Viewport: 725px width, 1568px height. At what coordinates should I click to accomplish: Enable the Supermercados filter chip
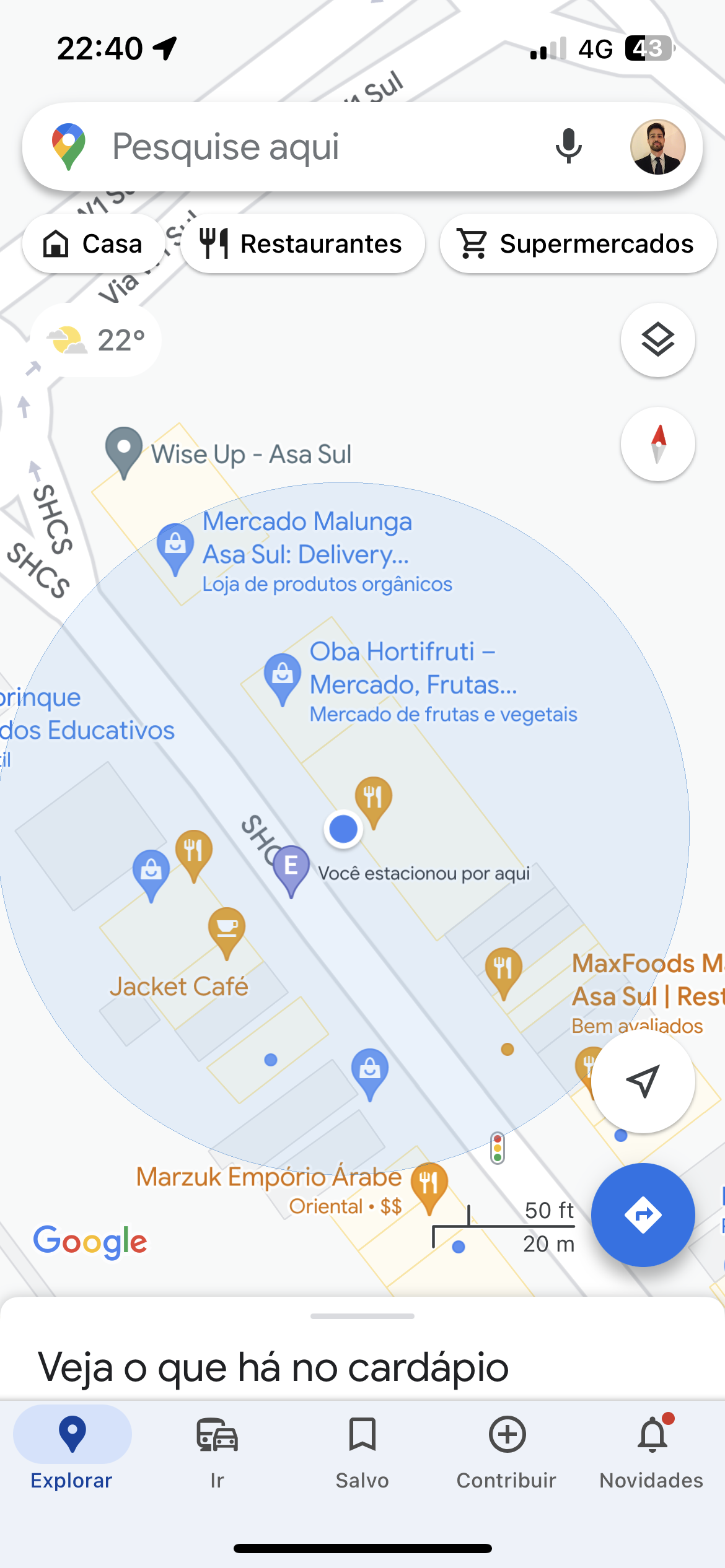pos(577,244)
